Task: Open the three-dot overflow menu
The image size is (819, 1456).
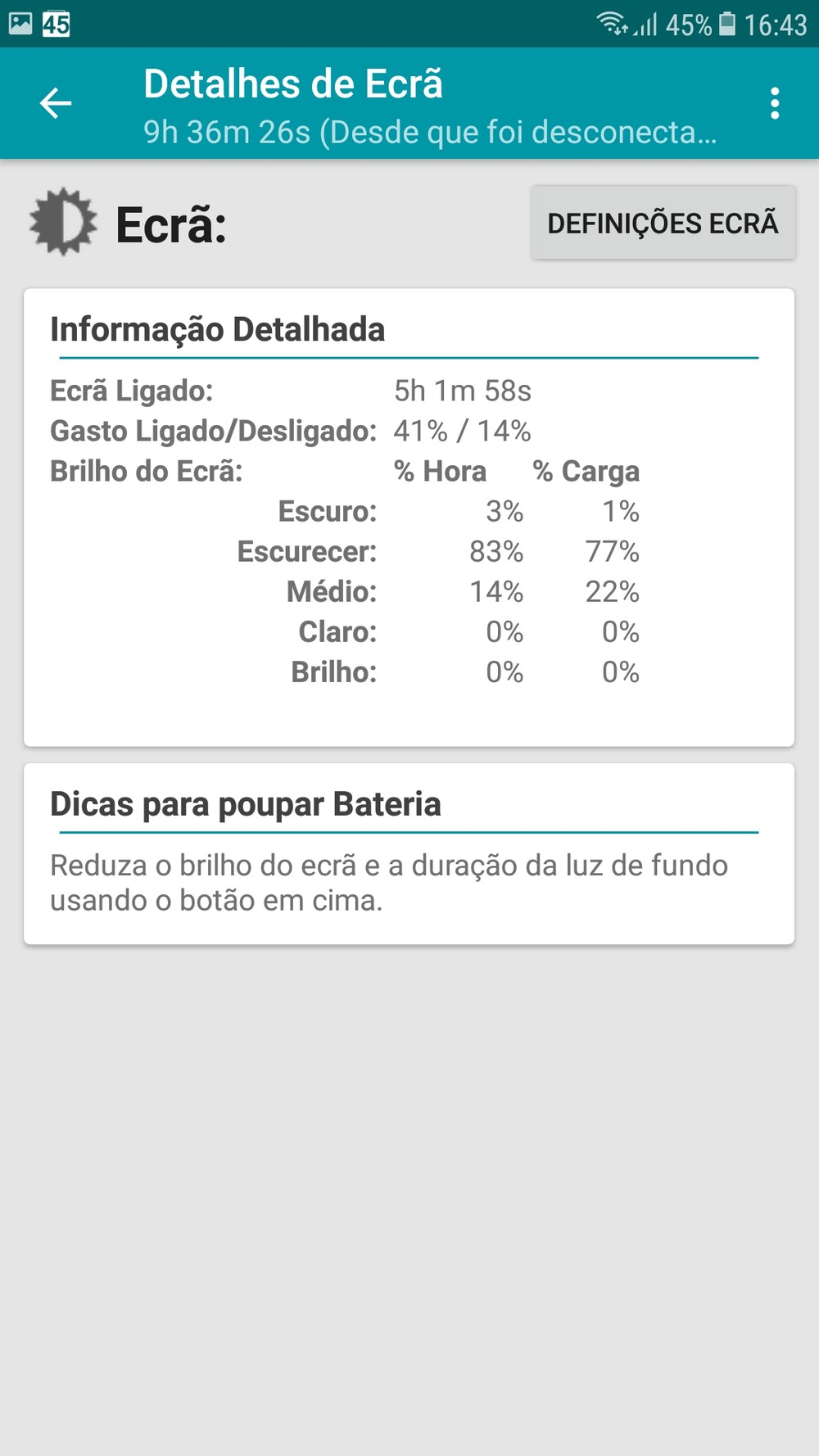Action: [x=775, y=104]
